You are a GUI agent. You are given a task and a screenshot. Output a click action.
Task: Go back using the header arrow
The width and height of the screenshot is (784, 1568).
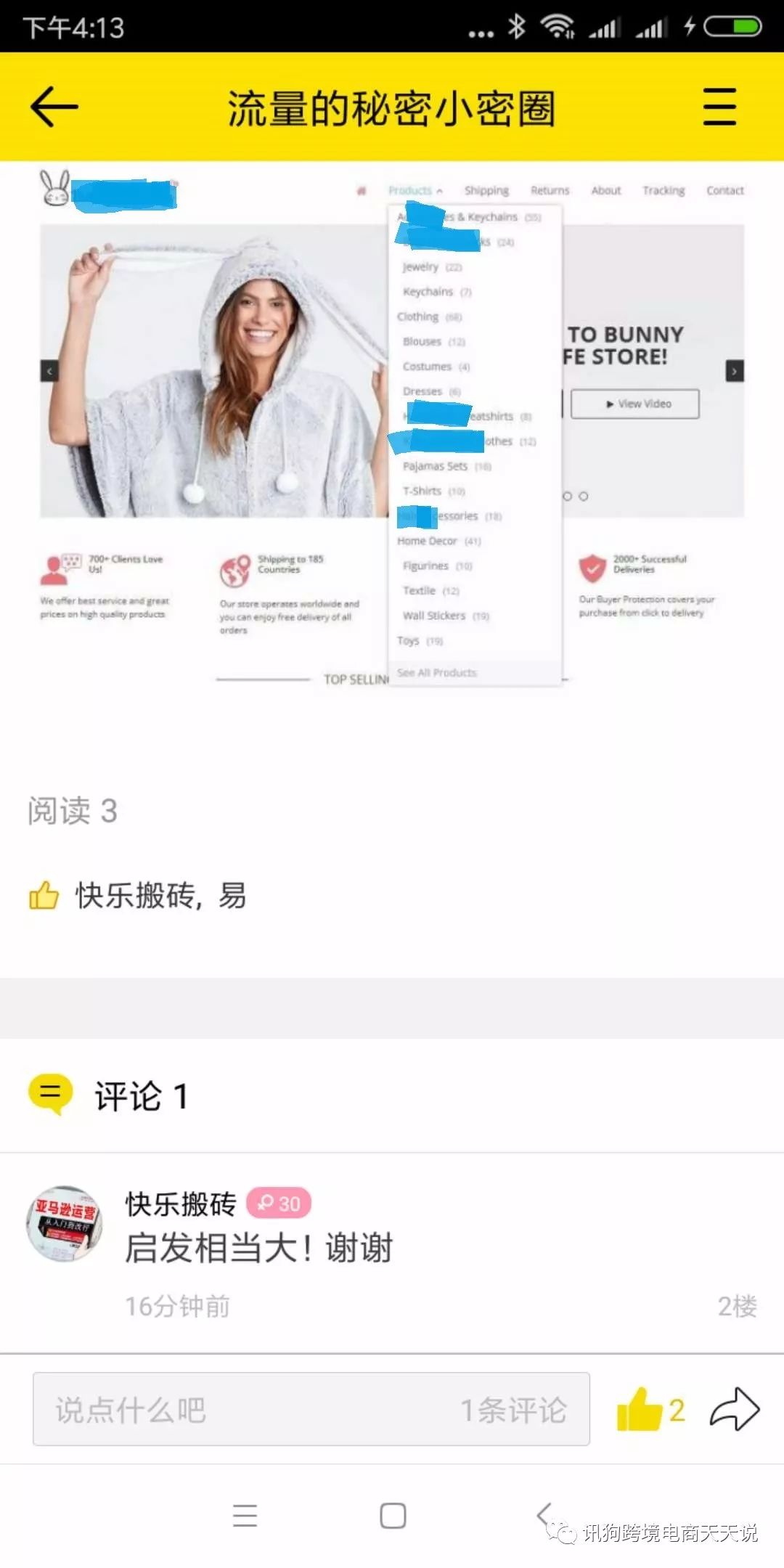[54, 107]
